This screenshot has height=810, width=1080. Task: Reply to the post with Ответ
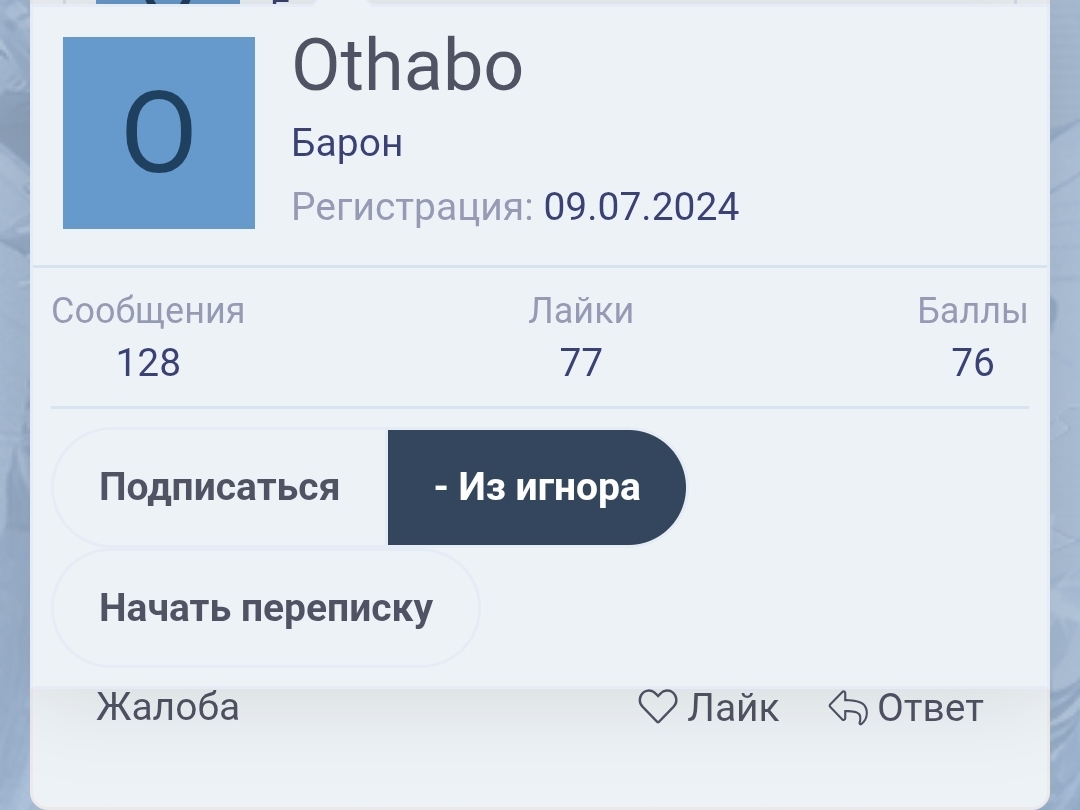pos(906,708)
